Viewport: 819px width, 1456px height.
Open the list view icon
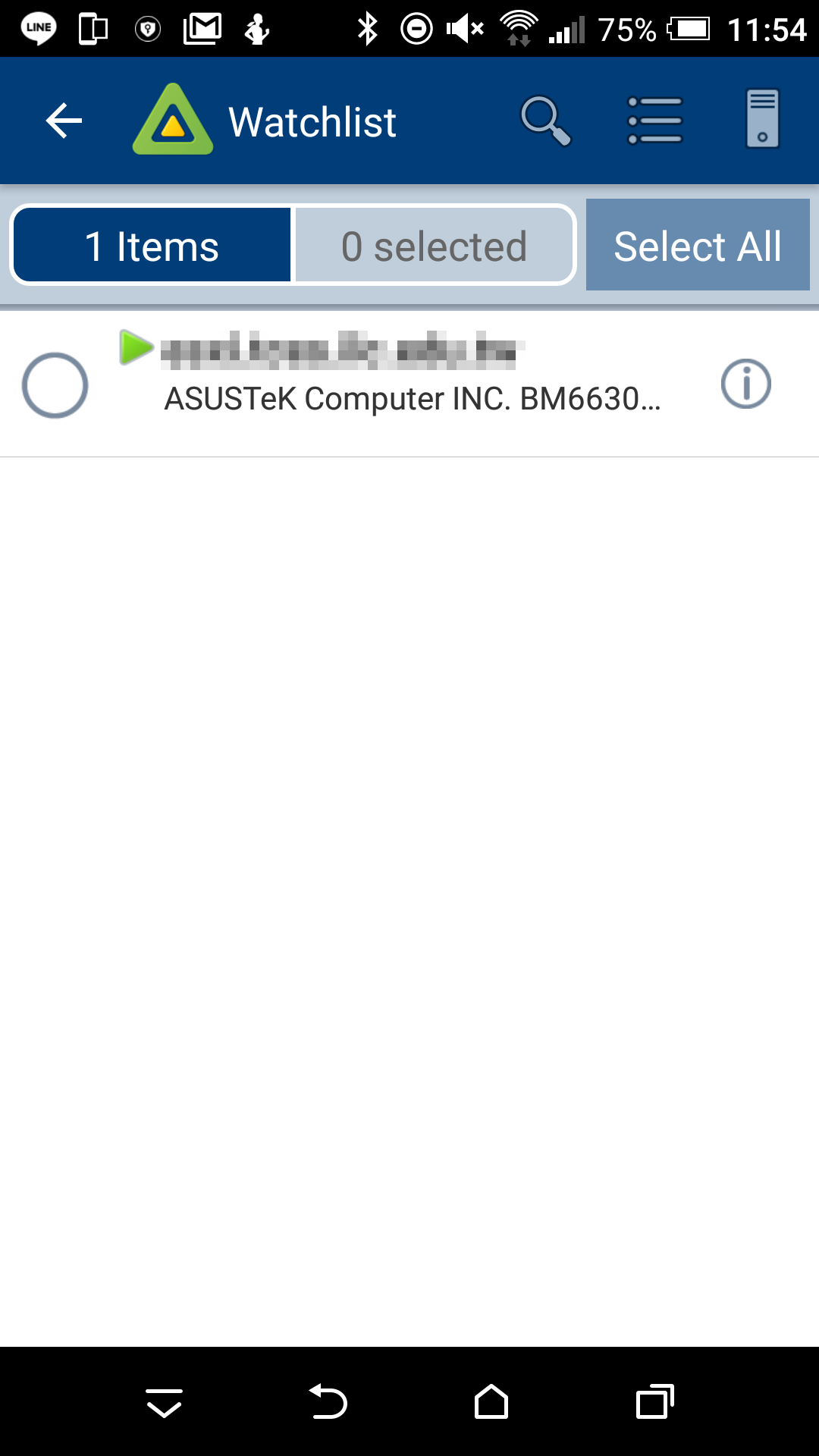click(655, 121)
